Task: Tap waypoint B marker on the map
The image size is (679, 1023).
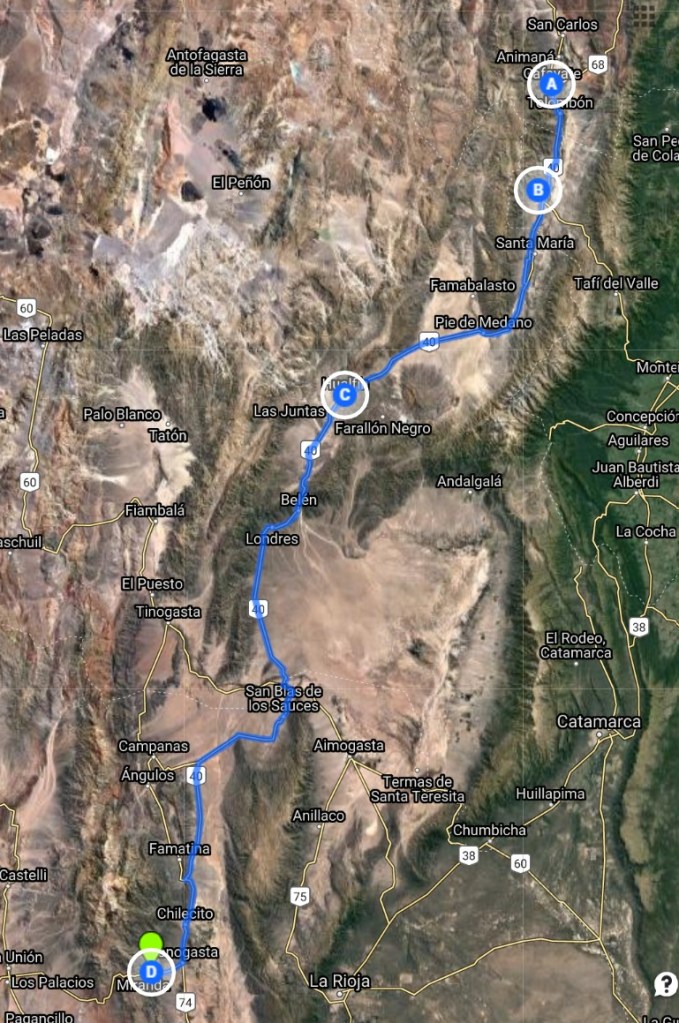Action: [538, 190]
